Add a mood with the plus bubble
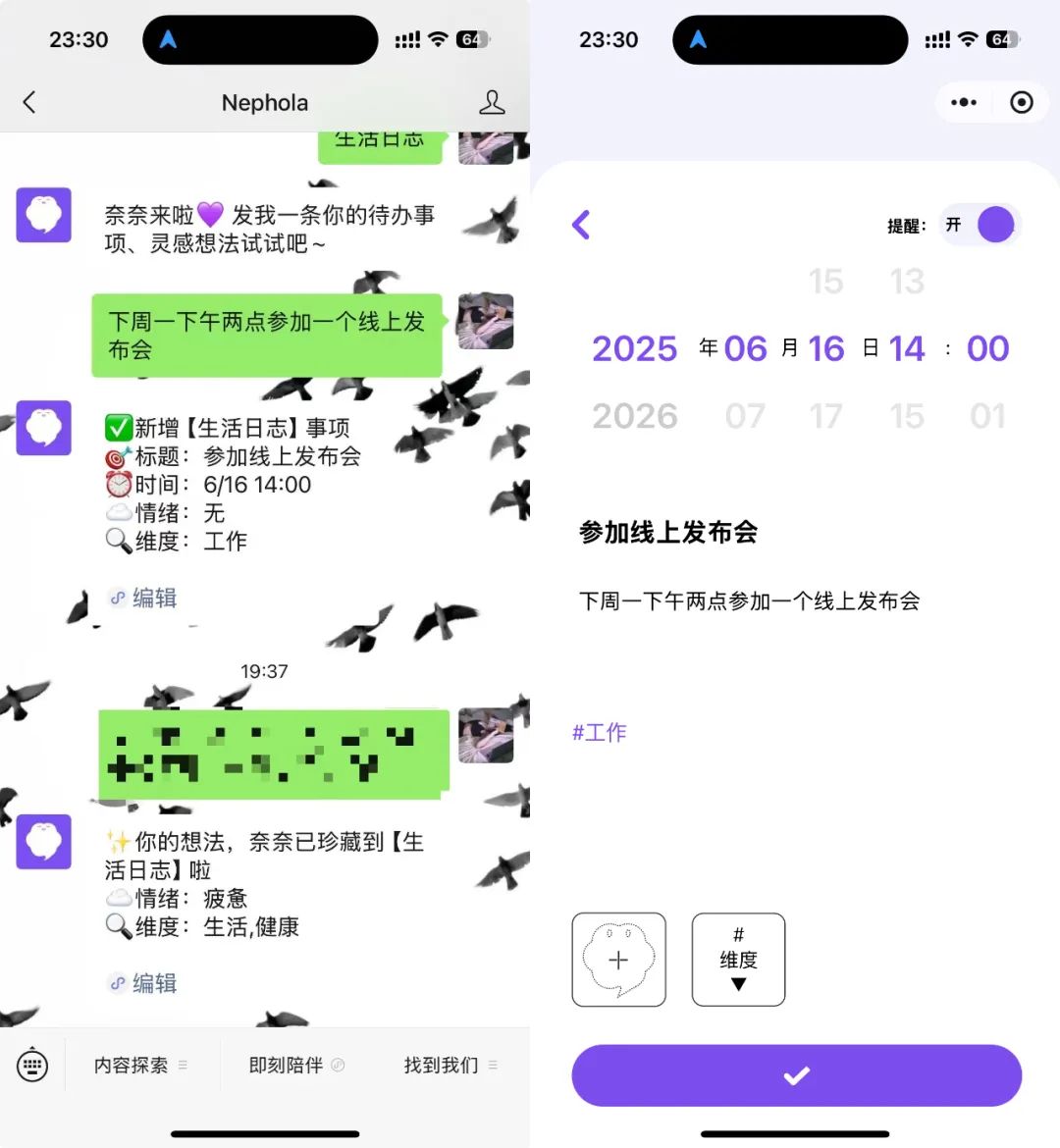 pyautogui.click(x=618, y=960)
